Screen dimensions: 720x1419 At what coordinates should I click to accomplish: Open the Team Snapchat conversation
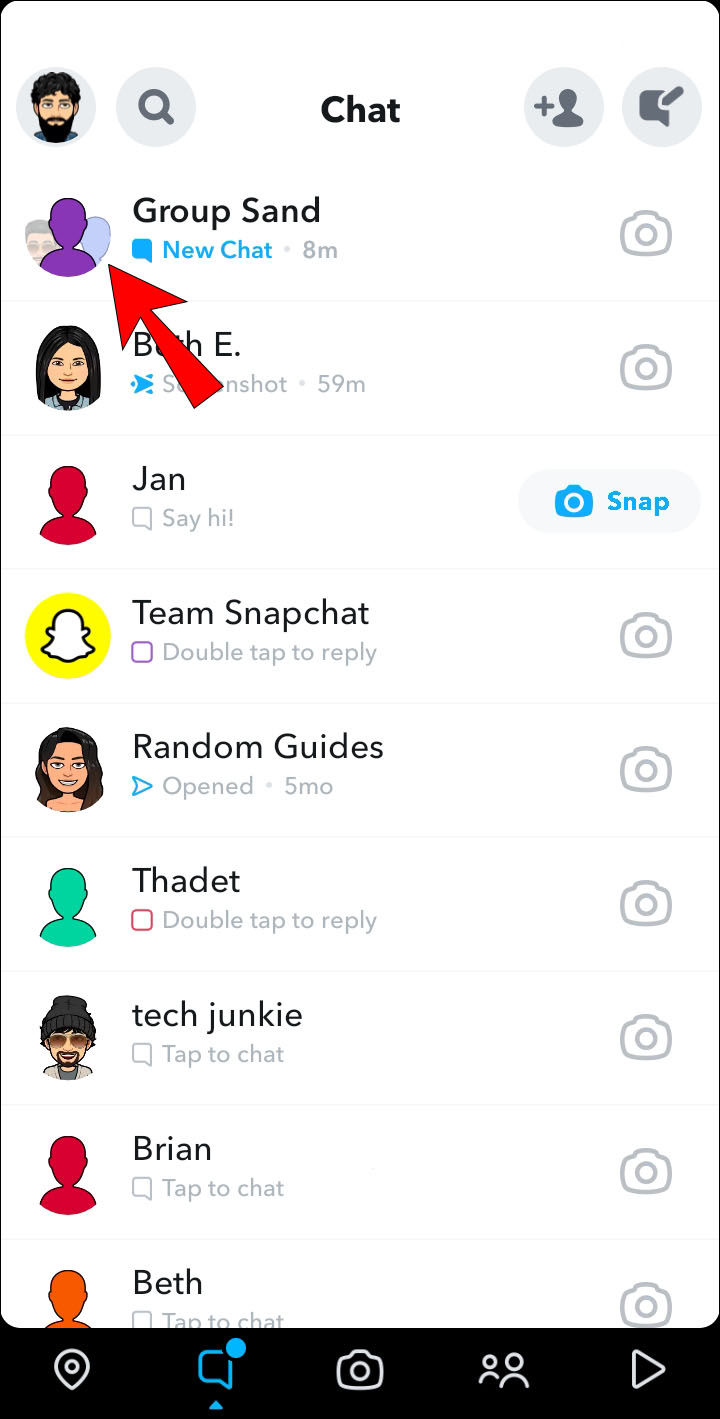click(x=300, y=634)
